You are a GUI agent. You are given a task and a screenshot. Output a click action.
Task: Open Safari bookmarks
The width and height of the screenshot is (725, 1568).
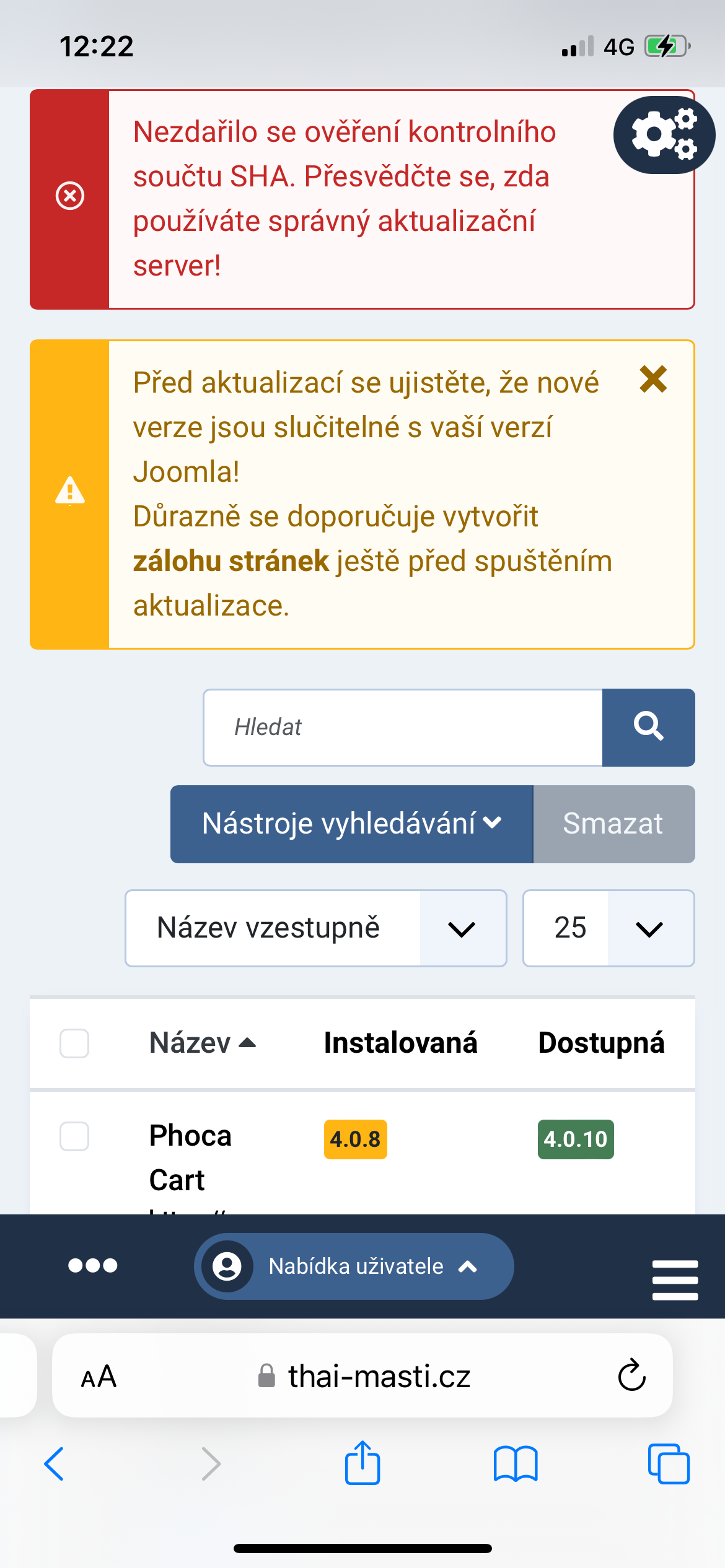tap(516, 1464)
